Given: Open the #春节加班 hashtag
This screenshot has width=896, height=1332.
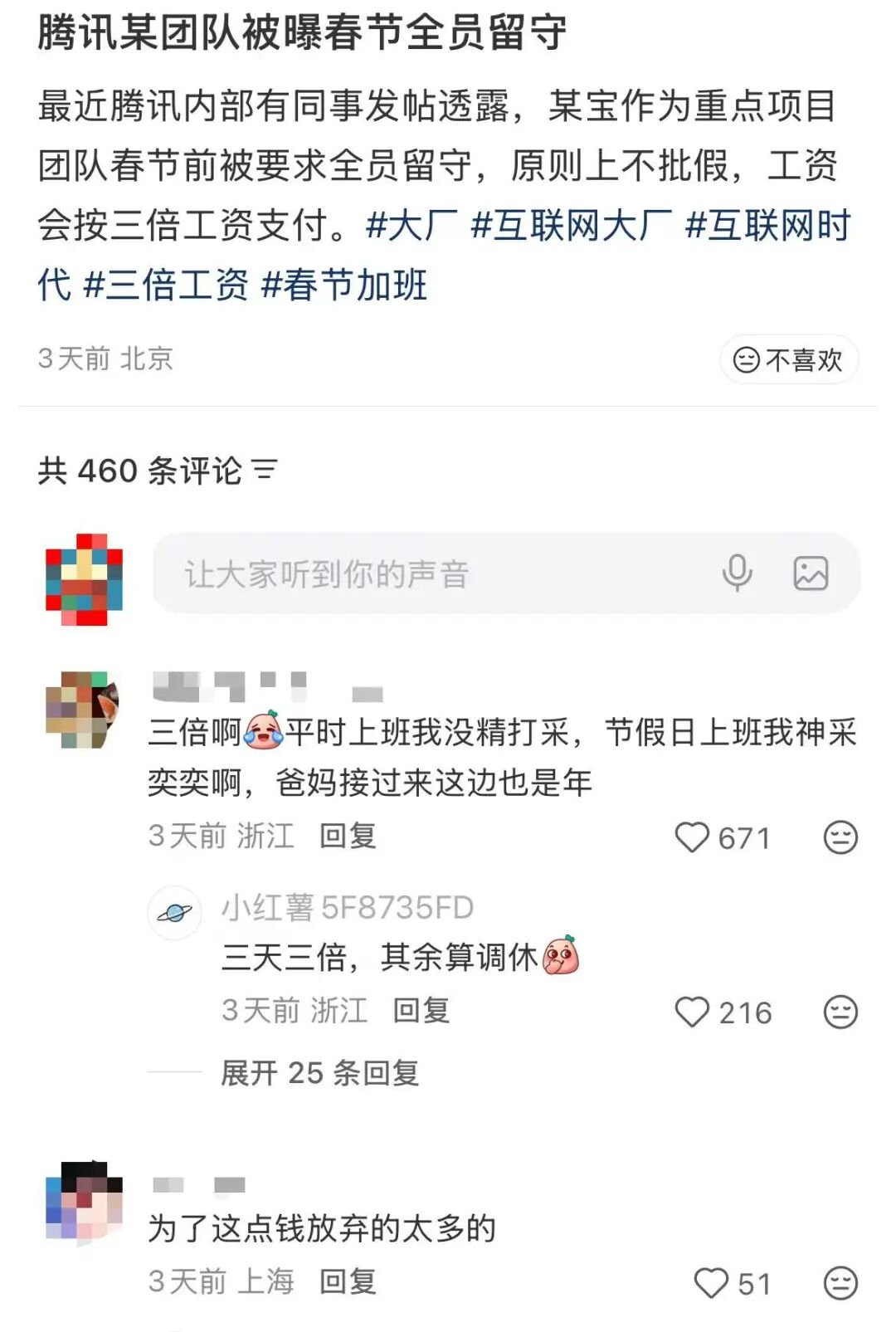Looking at the screenshot, I should pos(344,285).
